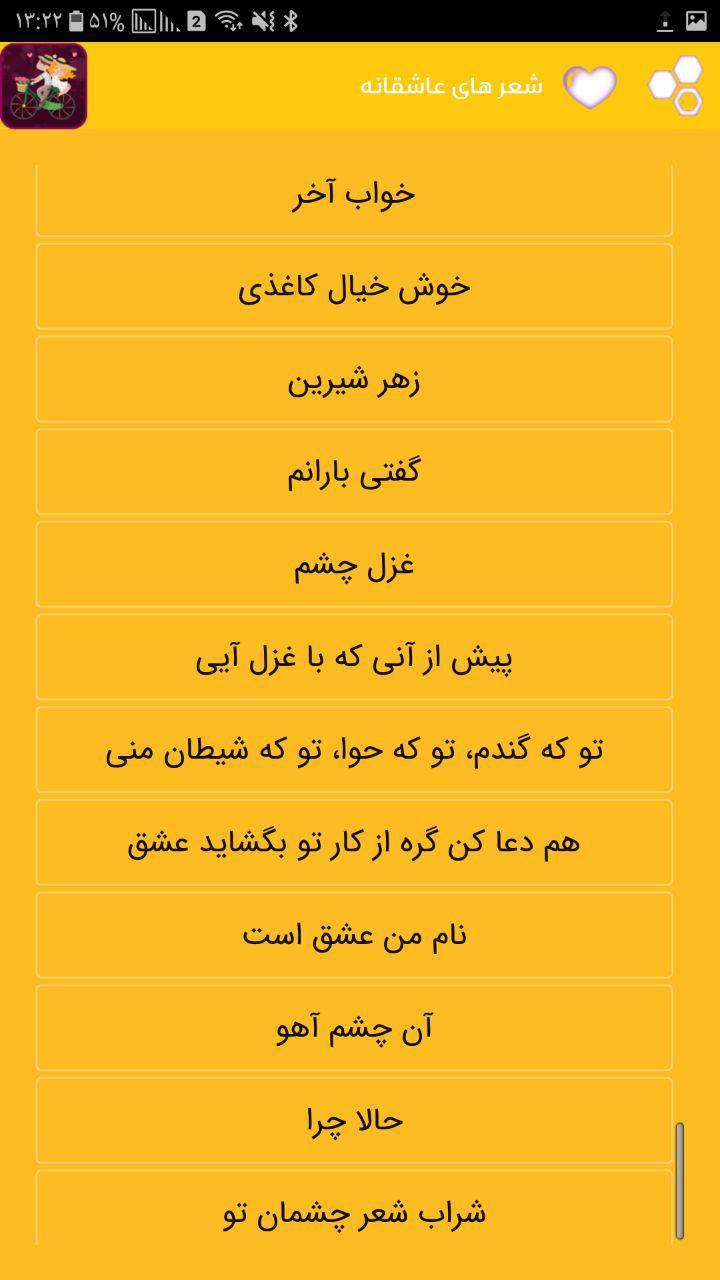
Task: Open the poem آن چشم آهو
Action: pyautogui.click(x=354, y=1028)
